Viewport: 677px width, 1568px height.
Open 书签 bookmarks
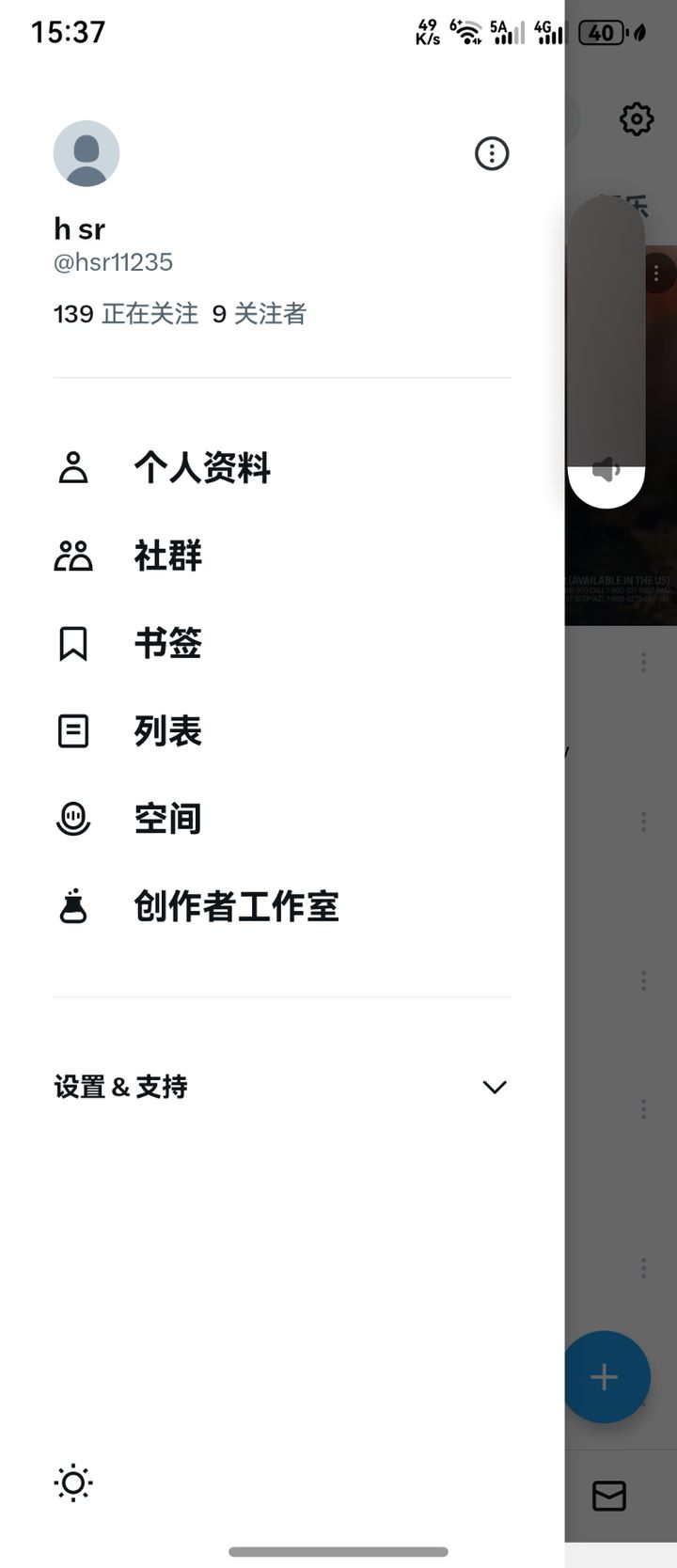click(282, 643)
